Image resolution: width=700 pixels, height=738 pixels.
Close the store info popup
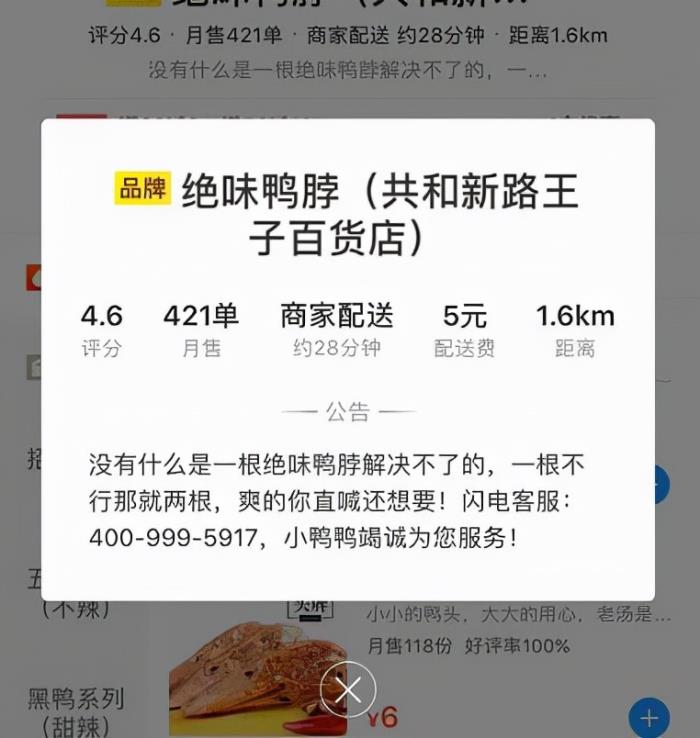pyautogui.click(x=348, y=690)
